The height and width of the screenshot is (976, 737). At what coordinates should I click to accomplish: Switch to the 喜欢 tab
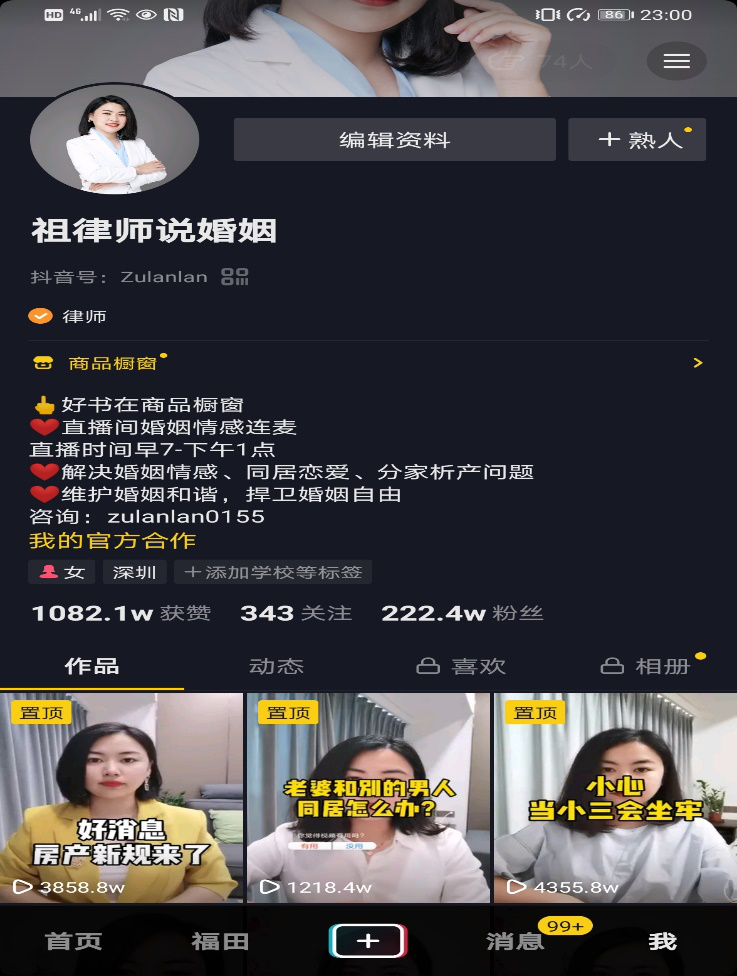(x=461, y=666)
